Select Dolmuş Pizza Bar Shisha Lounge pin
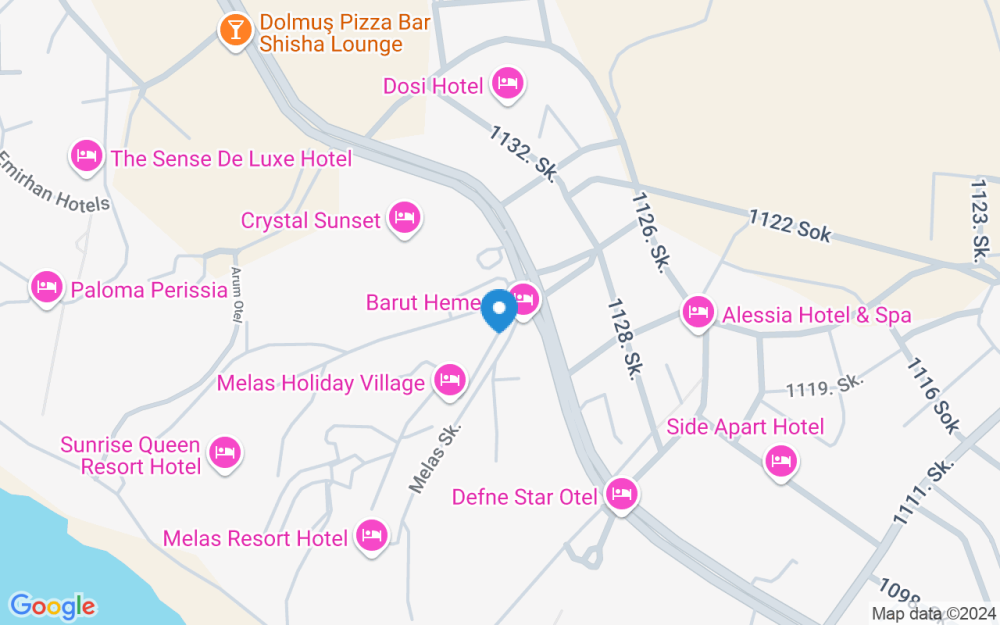The image size is (1000, 625). click(234, 31)
